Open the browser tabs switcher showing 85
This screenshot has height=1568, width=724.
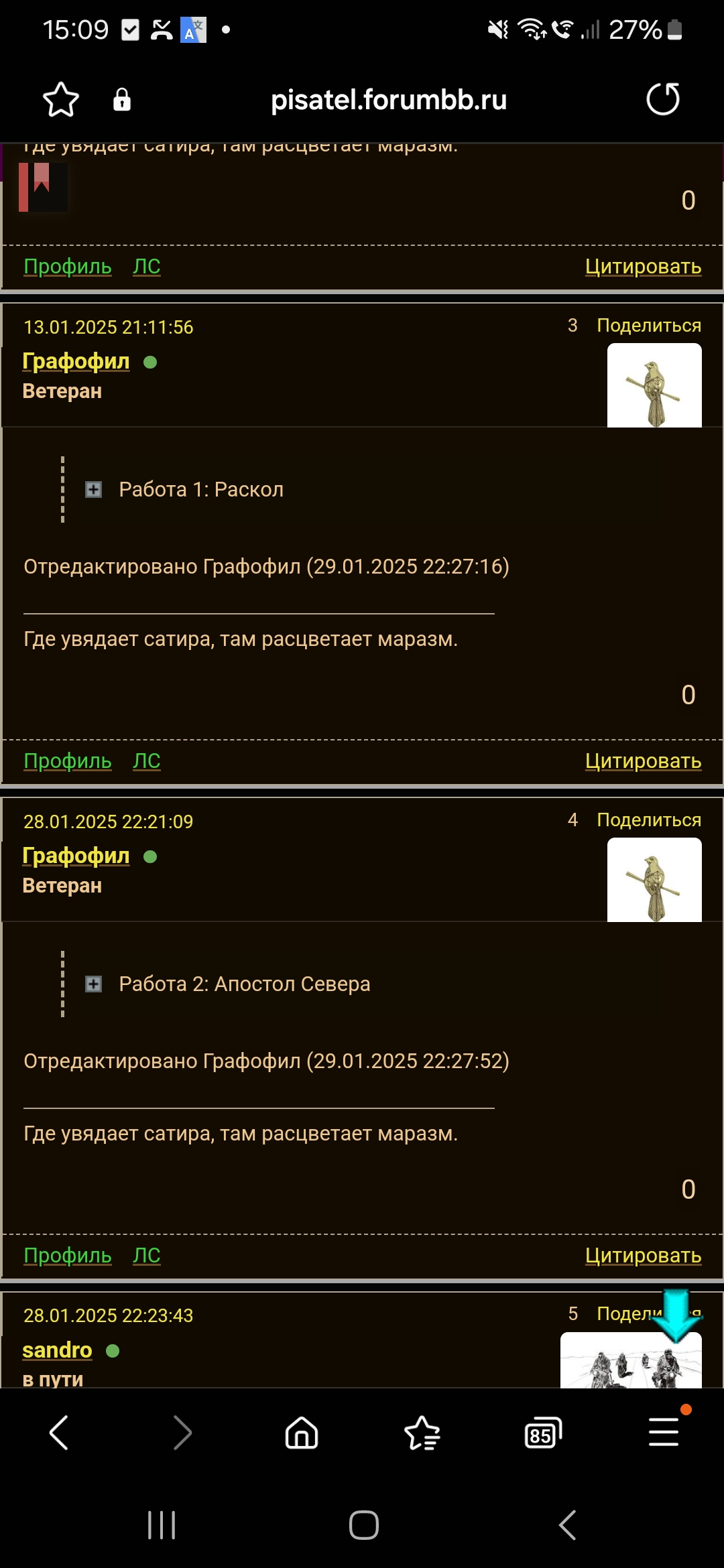click(542, 1433)
